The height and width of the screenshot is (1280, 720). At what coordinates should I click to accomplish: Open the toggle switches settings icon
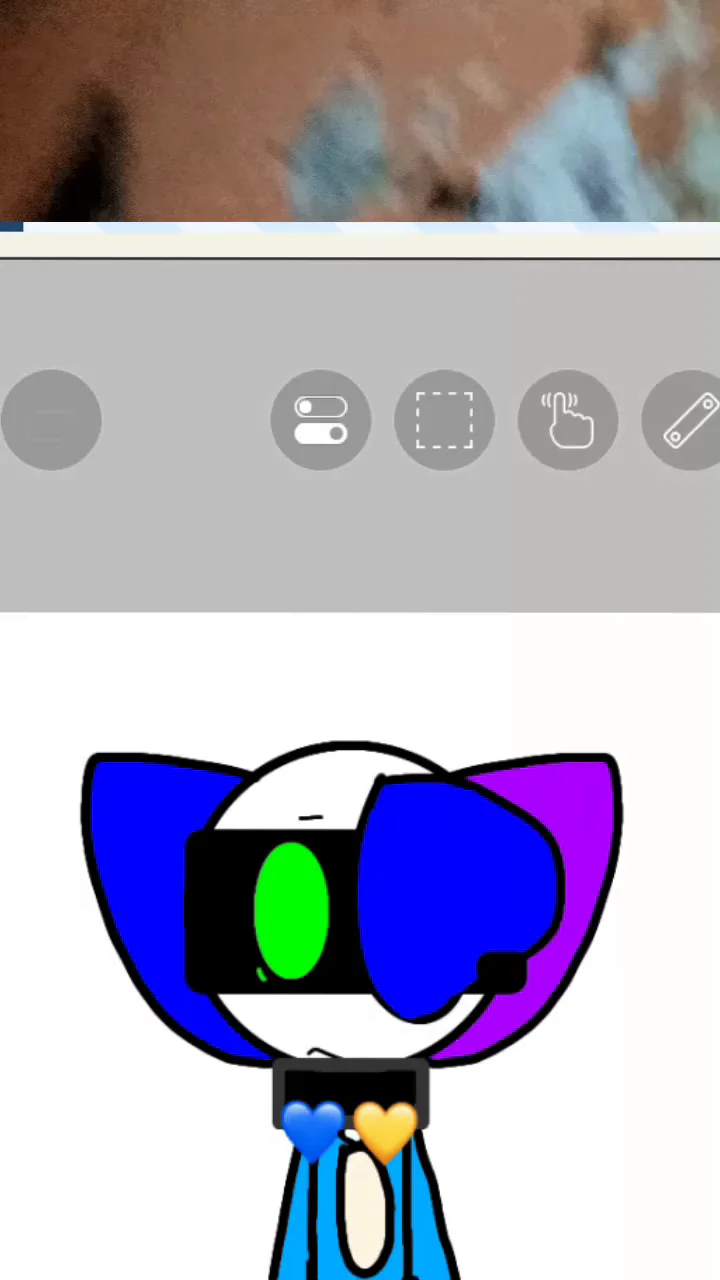(x=321, y=420)
